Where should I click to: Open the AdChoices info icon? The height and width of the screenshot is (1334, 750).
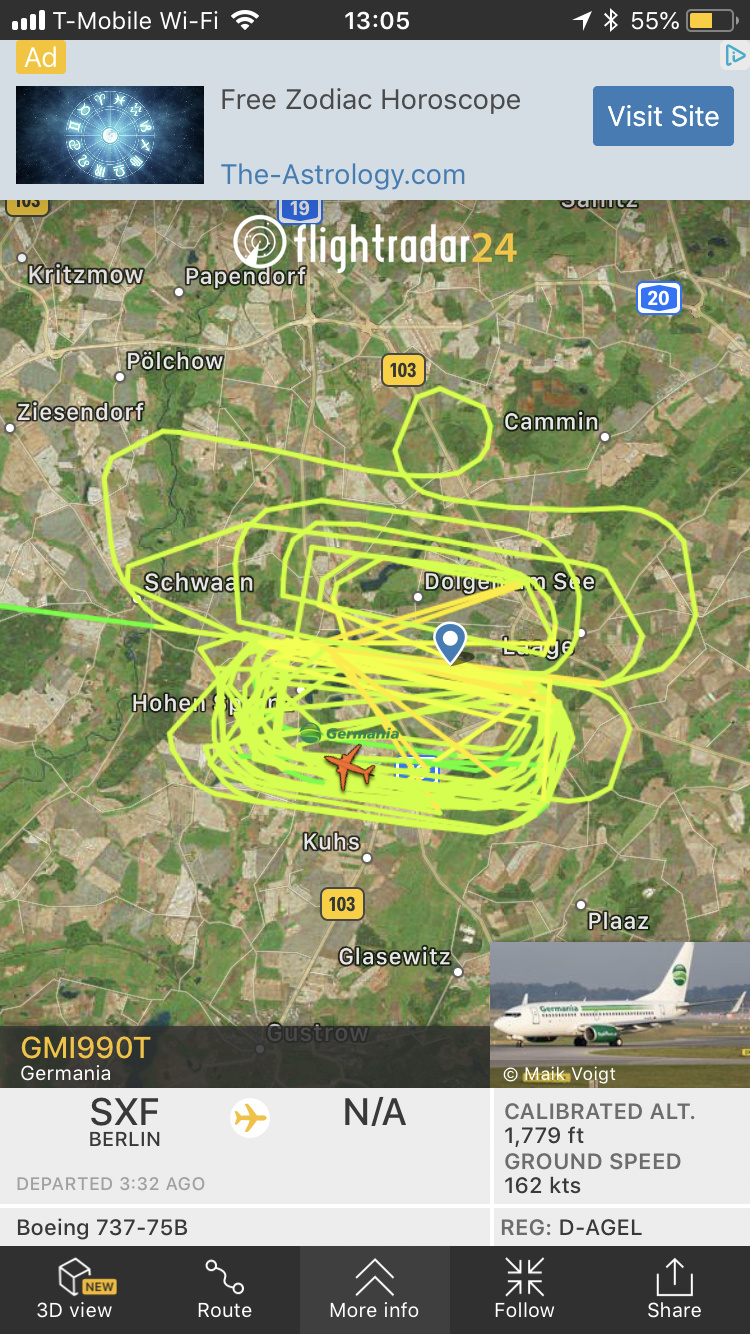pos(735,56)
